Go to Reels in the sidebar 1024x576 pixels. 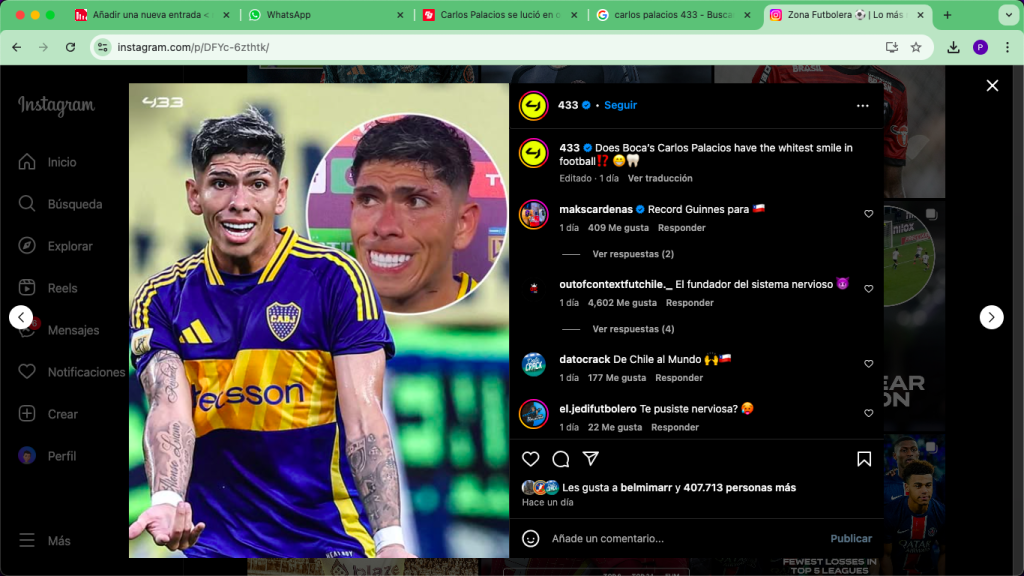[62, 288]
